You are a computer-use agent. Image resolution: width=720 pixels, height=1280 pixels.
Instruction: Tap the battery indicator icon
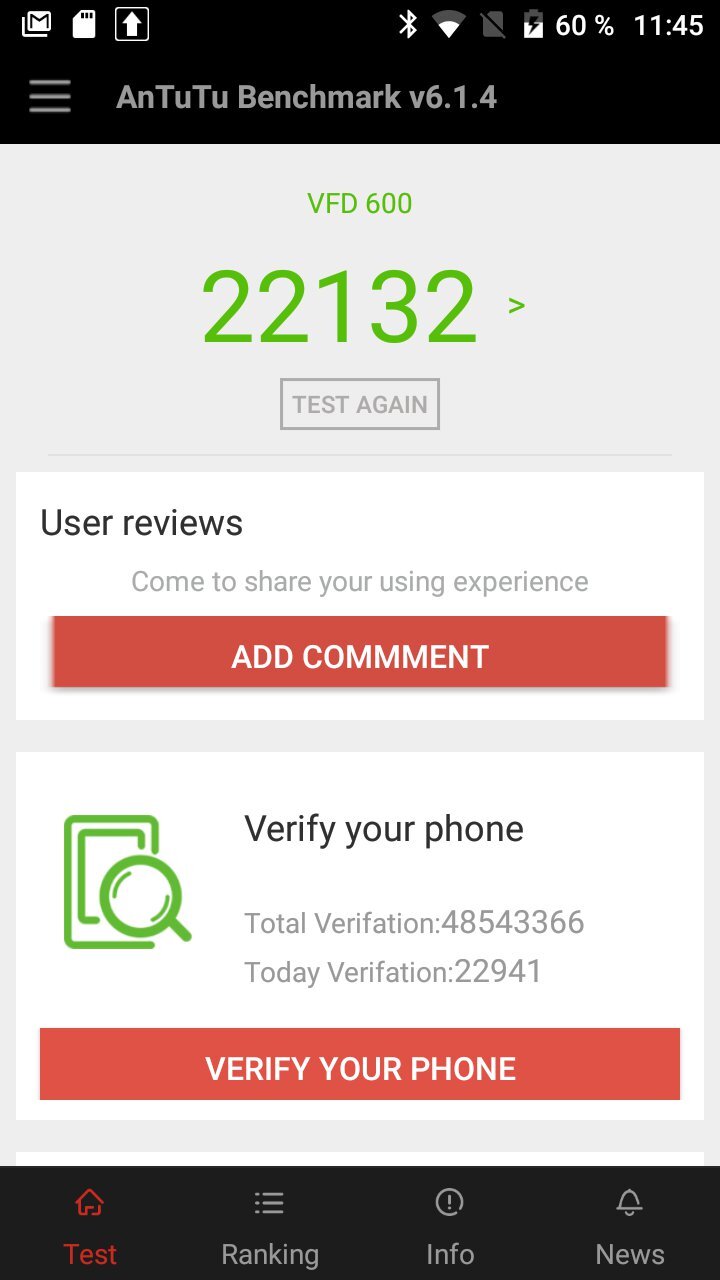coord(533,25)
